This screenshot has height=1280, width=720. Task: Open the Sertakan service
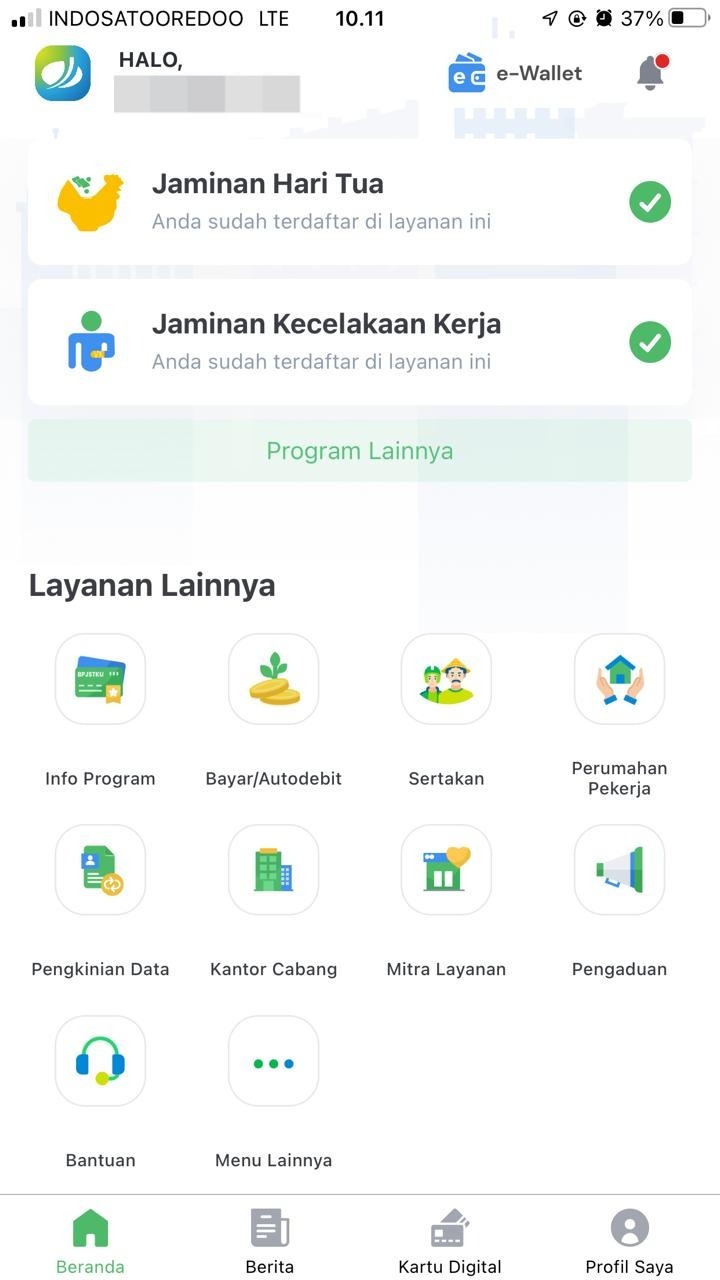446,680
